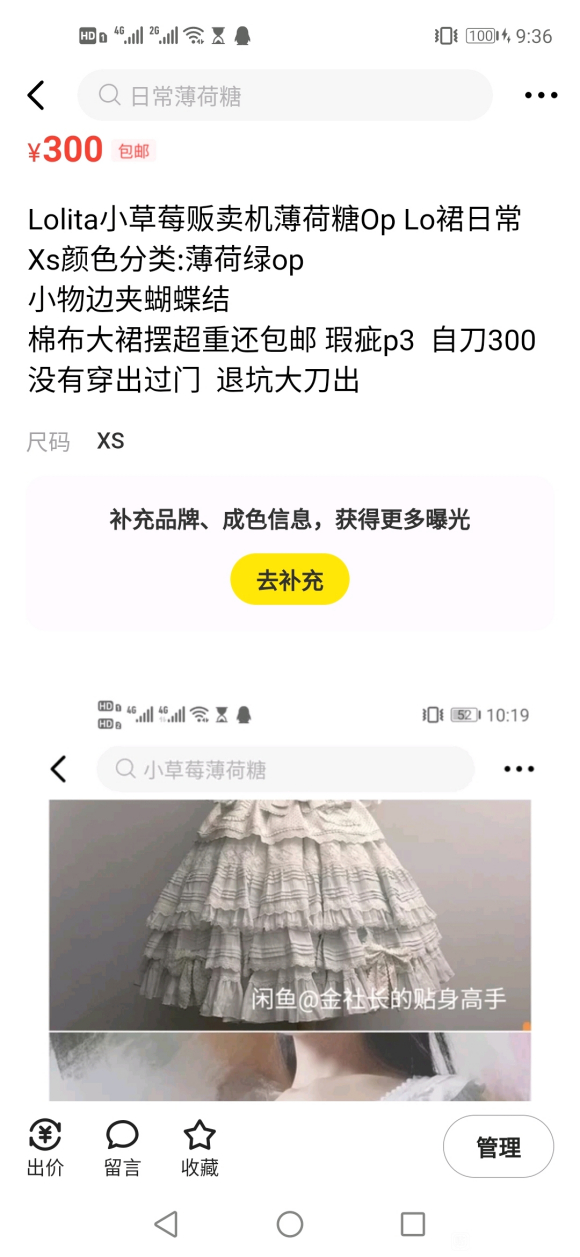The width and height of the screenshot is (580, 1257).
Task: Add the item to favorites with 收藏
Action: pos(199,1148)
